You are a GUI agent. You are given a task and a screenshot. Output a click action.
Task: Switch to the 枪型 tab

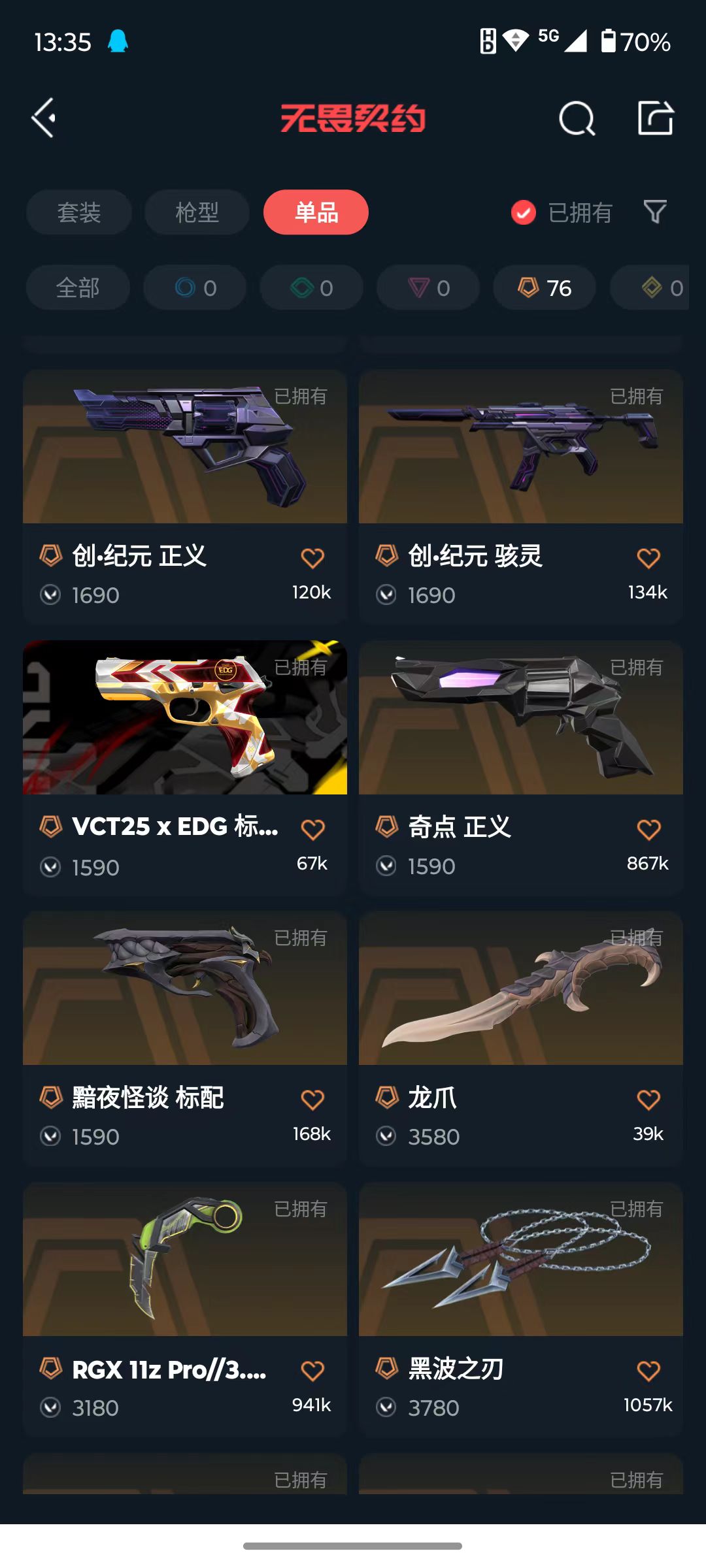197,212
